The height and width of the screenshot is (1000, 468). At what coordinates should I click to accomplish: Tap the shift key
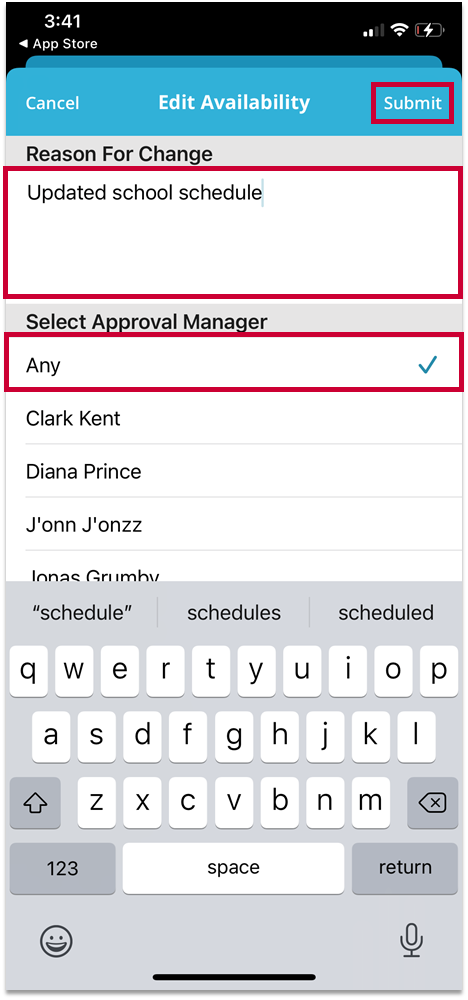tap(35, 802)
